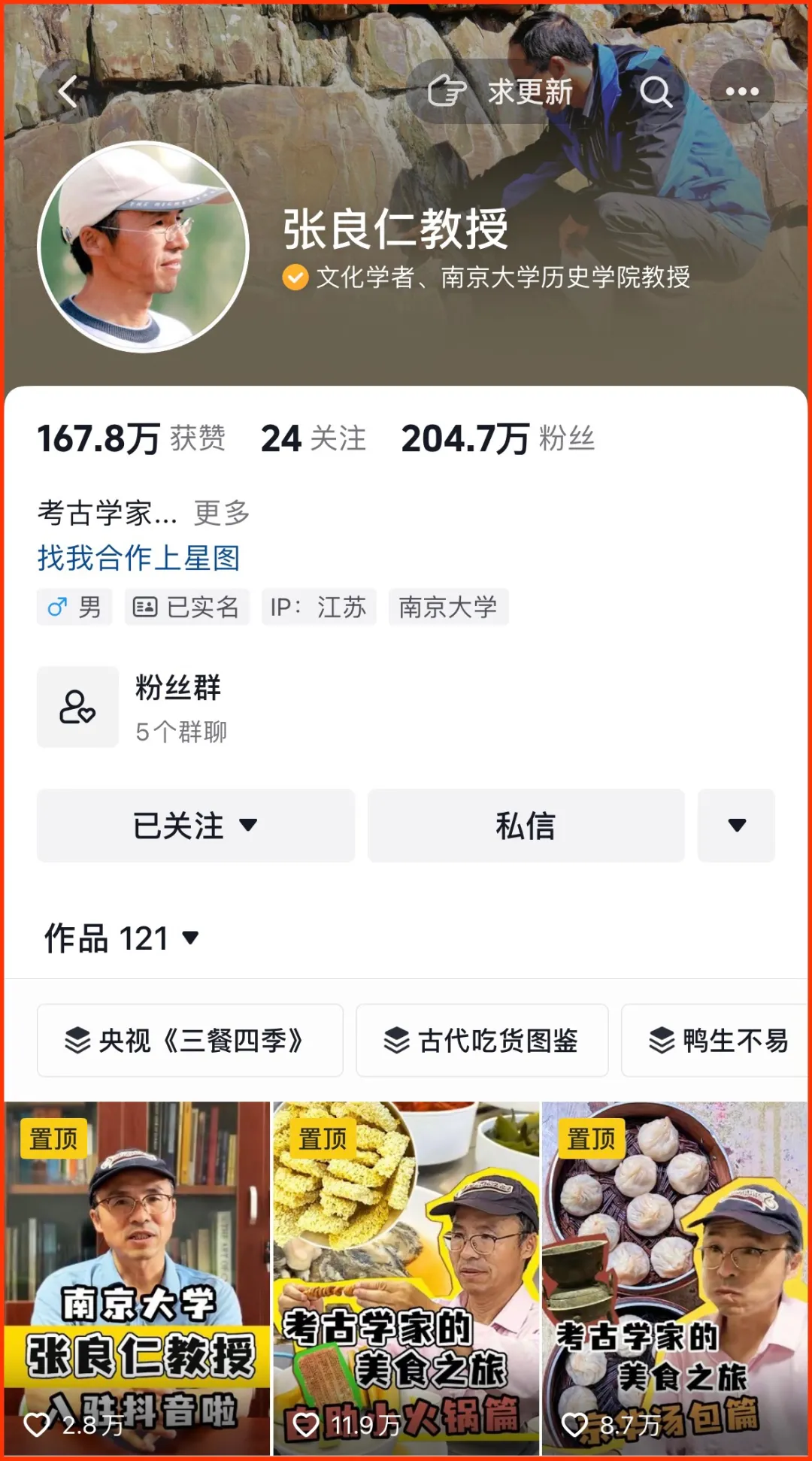View the 204.7万 粉丝 followers list
The width and height of the screenshot is (812, 1461).
pyautogui.click(x=498, y=438)
